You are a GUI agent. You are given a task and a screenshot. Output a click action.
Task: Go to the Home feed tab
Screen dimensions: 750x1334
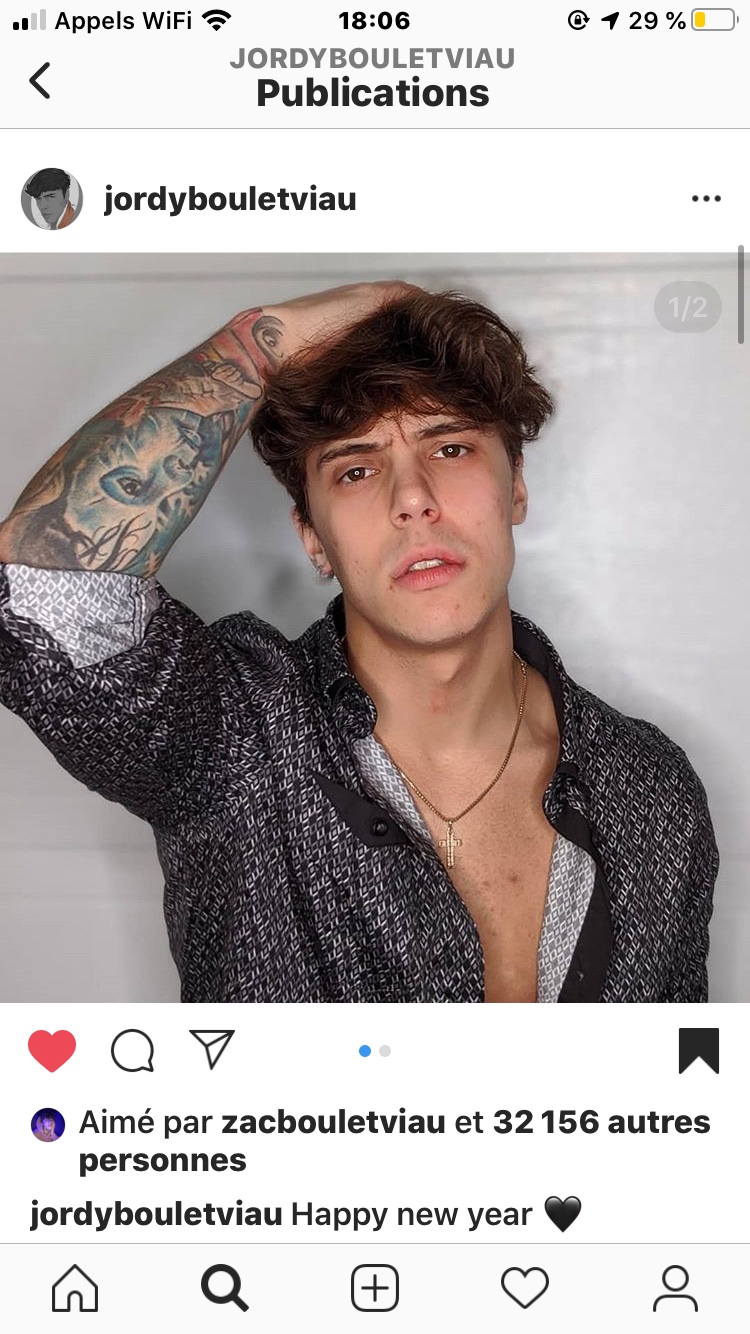coord(75,1288)
